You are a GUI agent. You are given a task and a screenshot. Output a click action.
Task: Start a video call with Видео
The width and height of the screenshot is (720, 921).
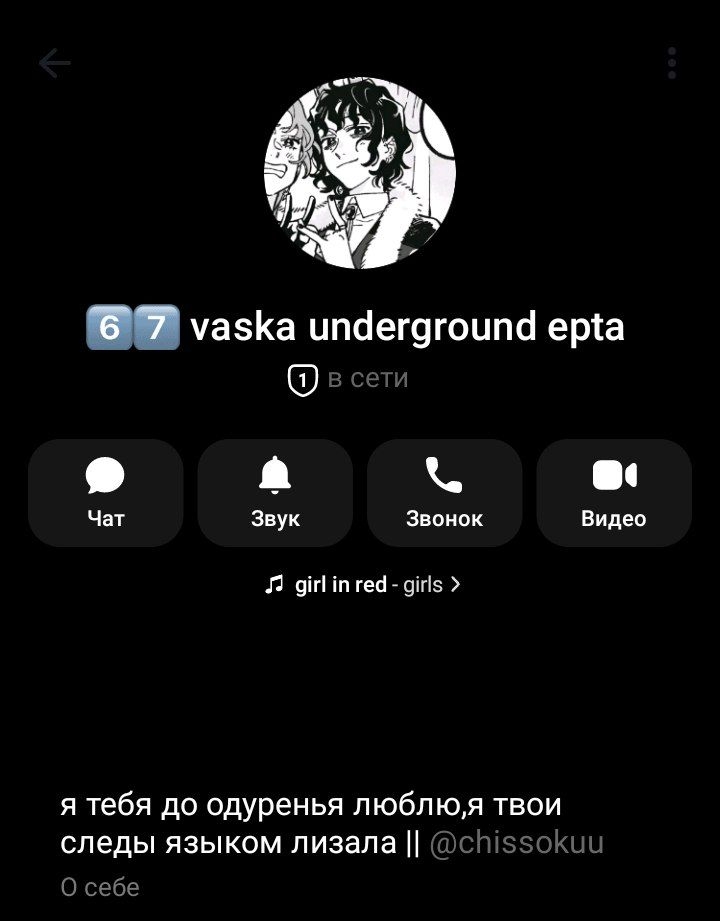click(x=614, y=493)
